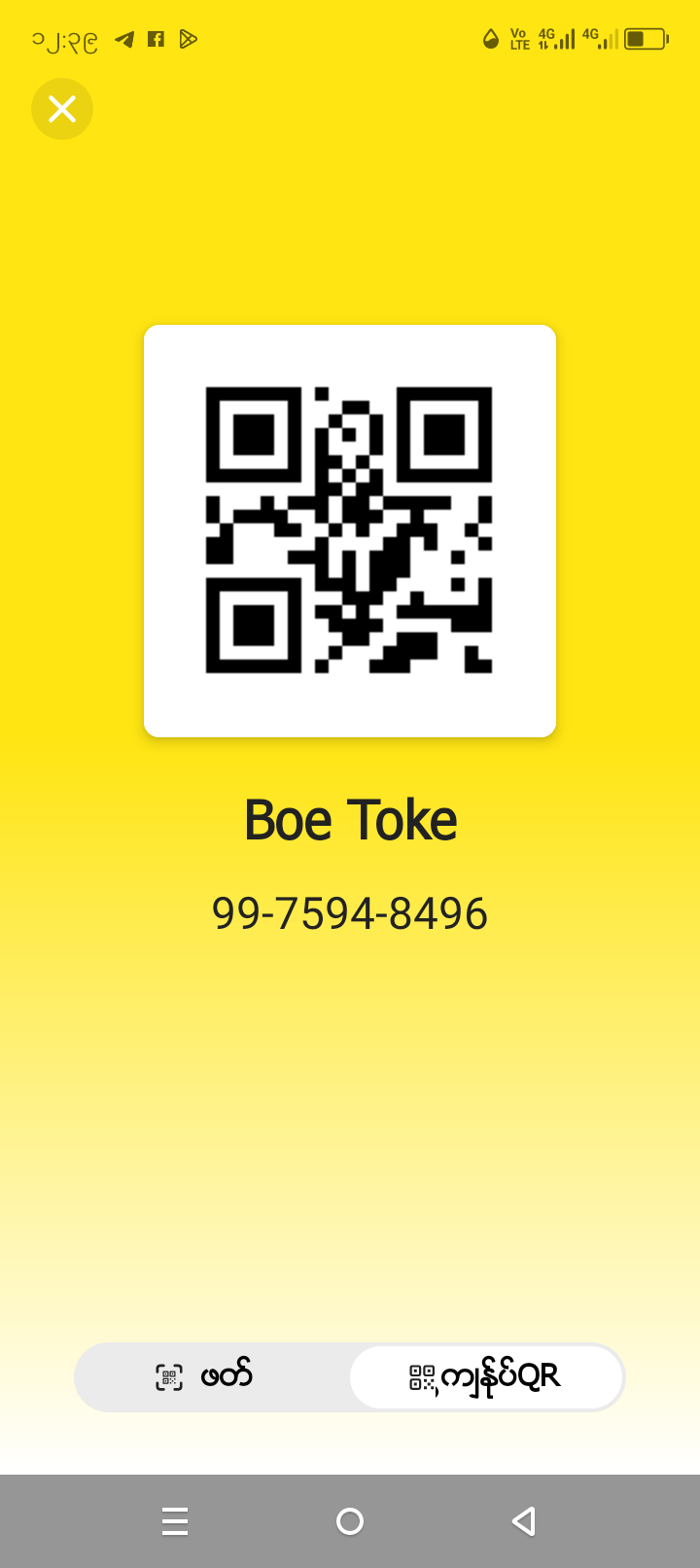Screen dimensions: 700x1568
Task: Go to the phone's home screen
Action: click(x=350, y=1521)
